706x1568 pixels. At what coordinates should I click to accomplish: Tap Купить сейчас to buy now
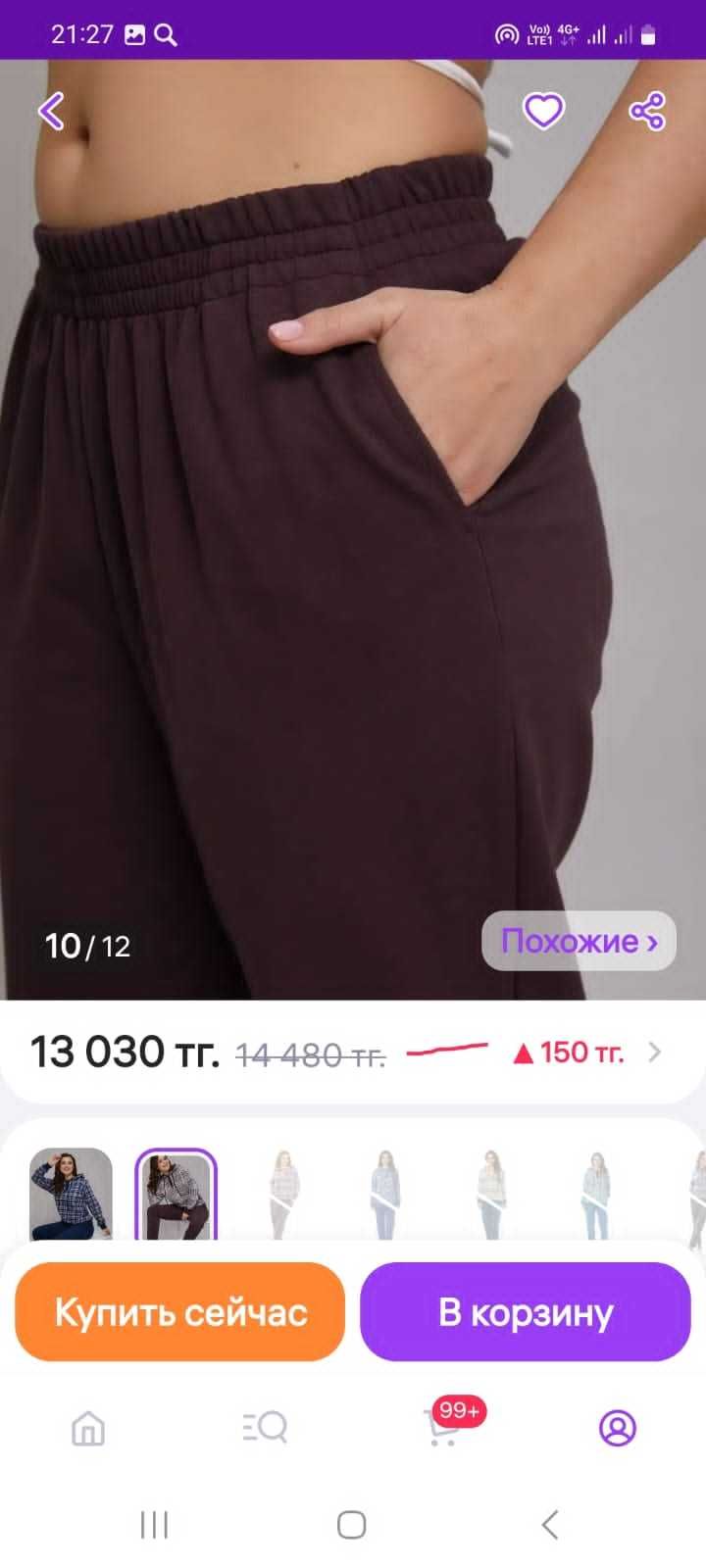(x=180, y=1311)
